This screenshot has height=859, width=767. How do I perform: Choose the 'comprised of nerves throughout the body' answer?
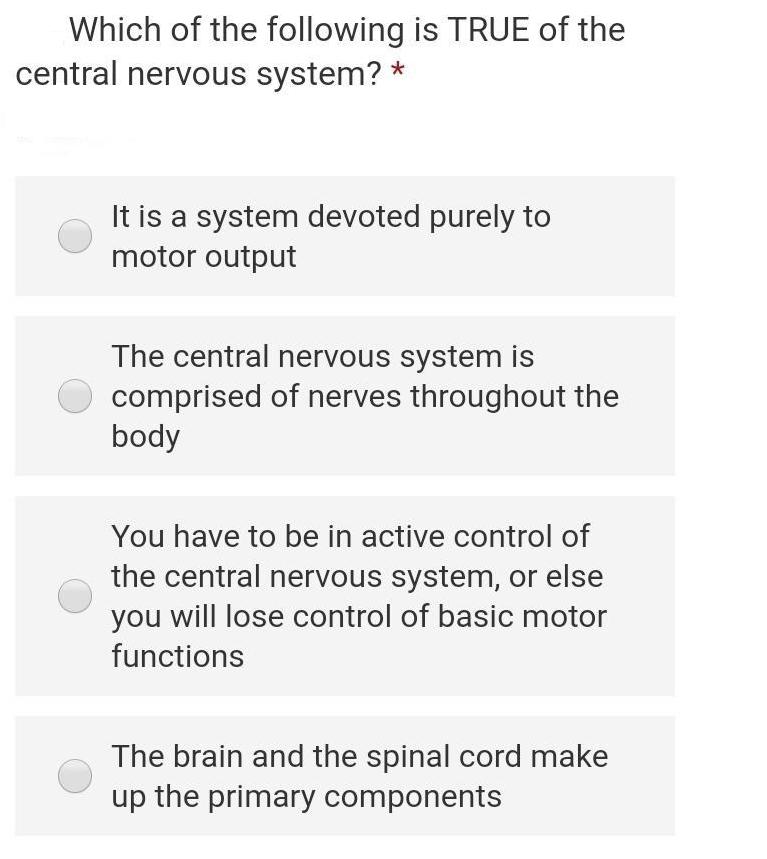(x=75, y=396)
